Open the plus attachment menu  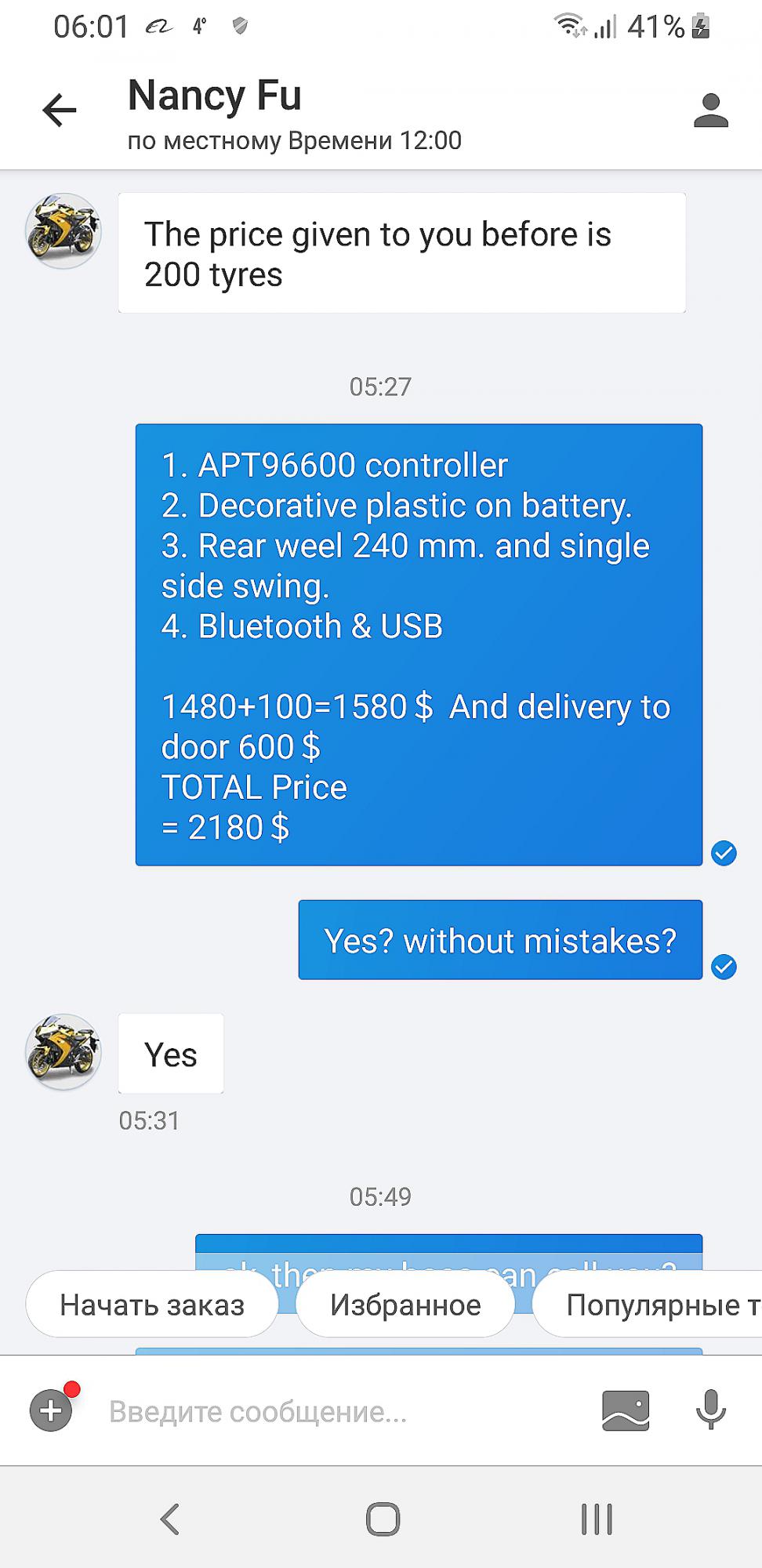52,1410
